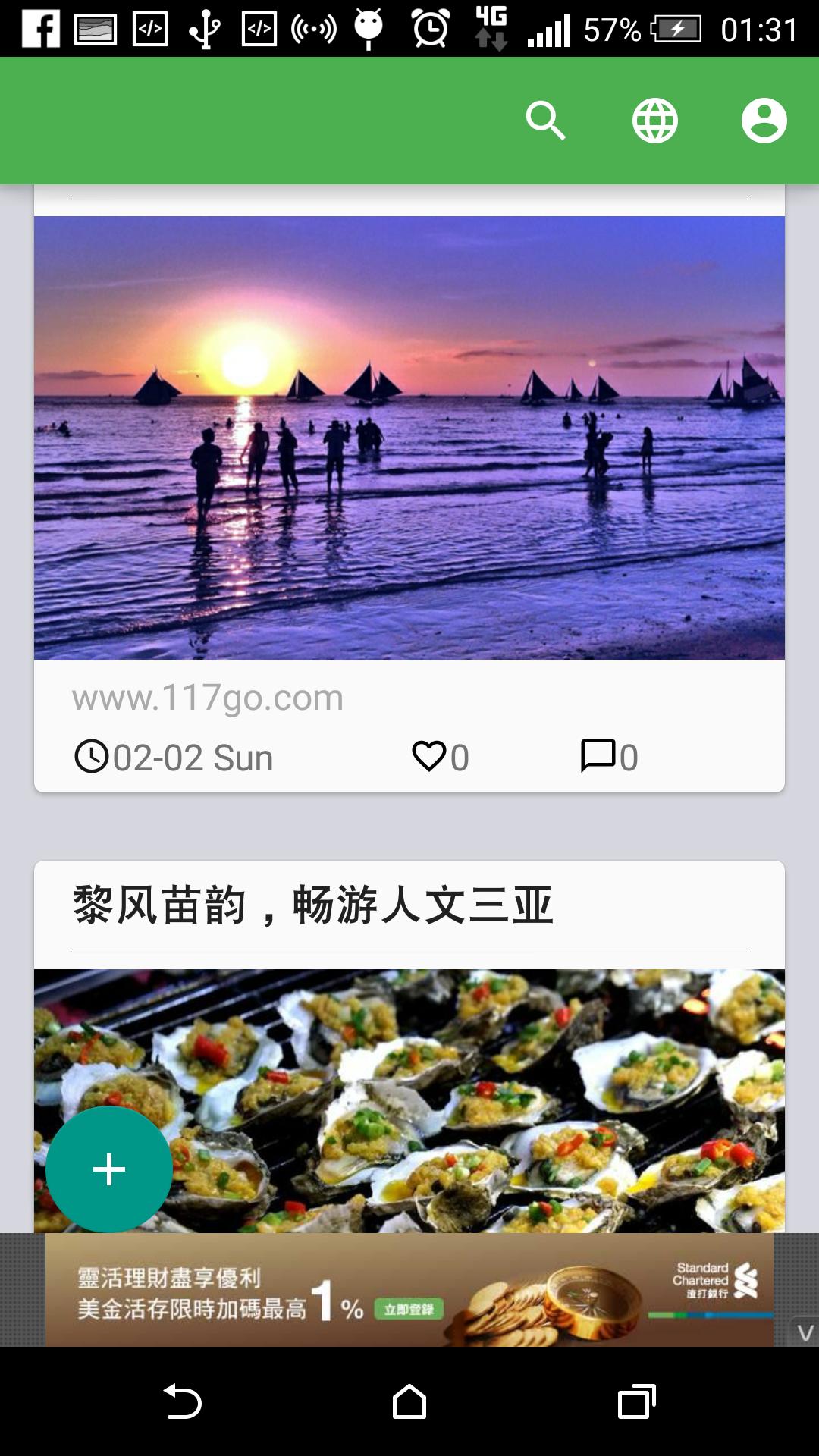Tap the green plus floating button
819x1456 pixels.
pos(109,1169)
